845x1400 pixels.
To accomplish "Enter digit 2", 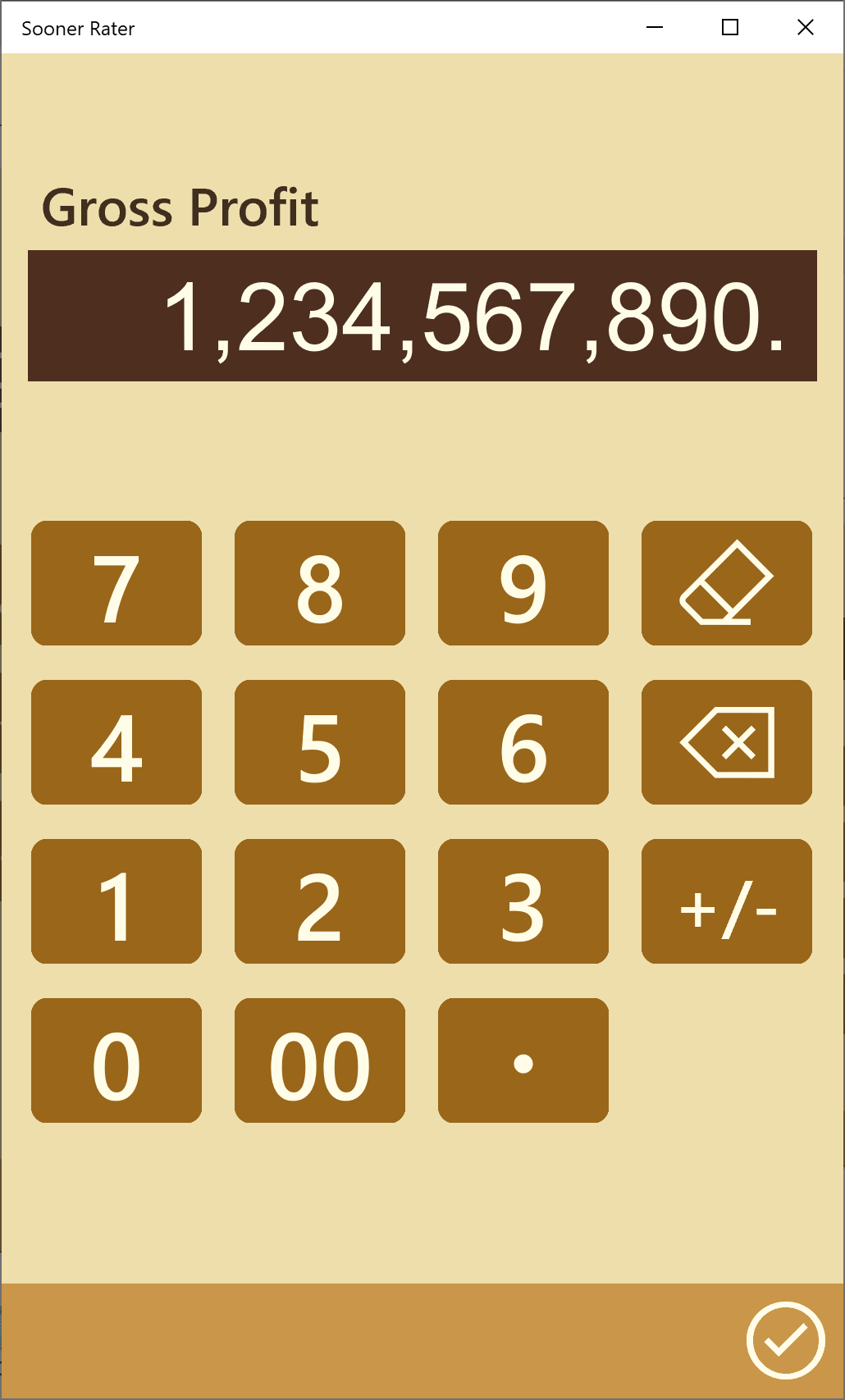I will pos(320,901).
